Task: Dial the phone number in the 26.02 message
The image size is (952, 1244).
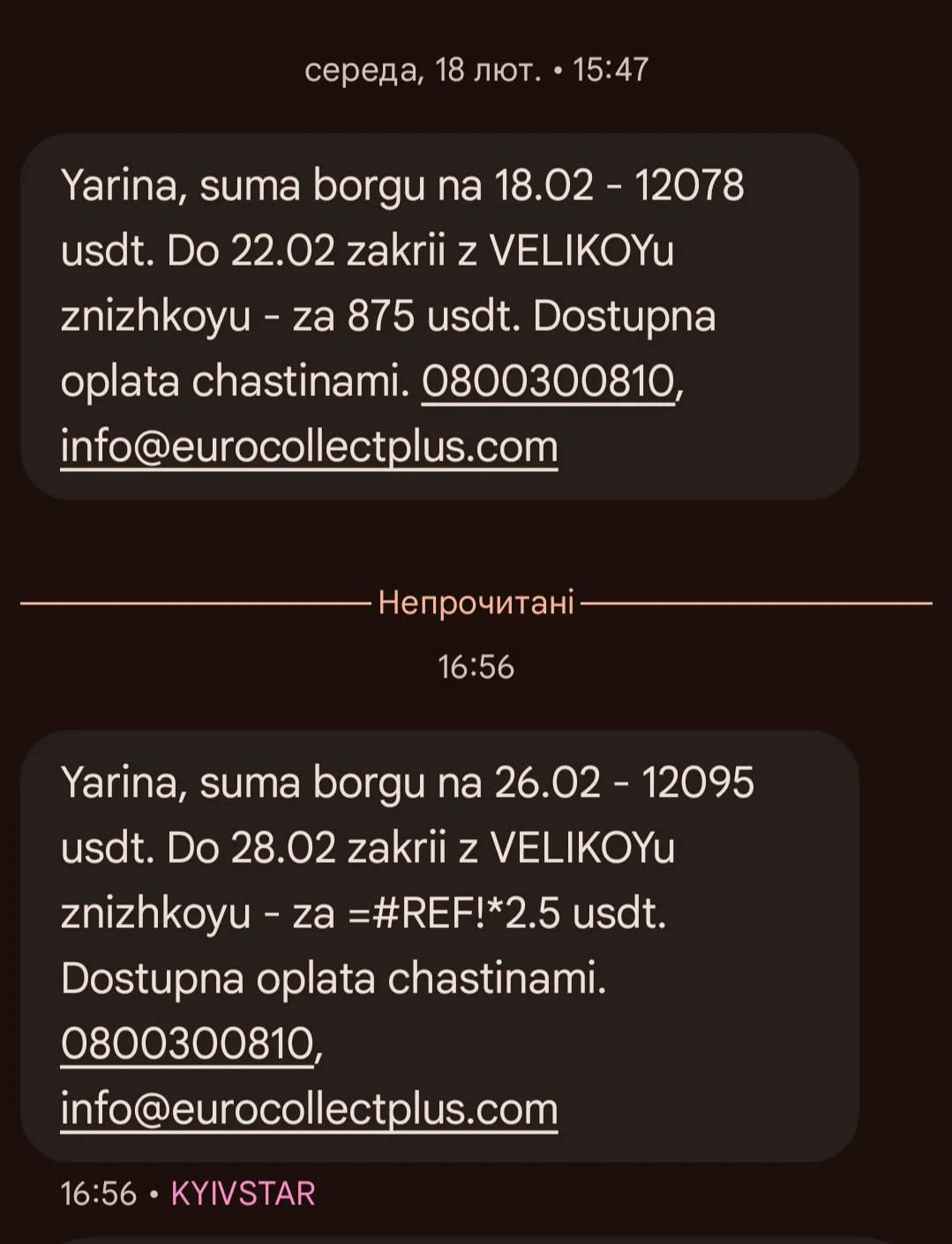Action: (187, 1044)
